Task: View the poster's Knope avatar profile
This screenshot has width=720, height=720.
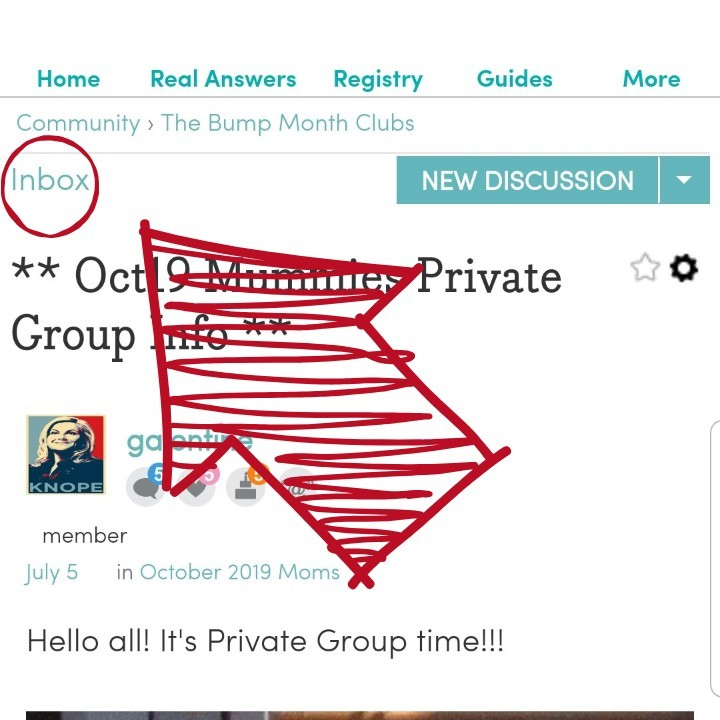Action: (65, 455)
